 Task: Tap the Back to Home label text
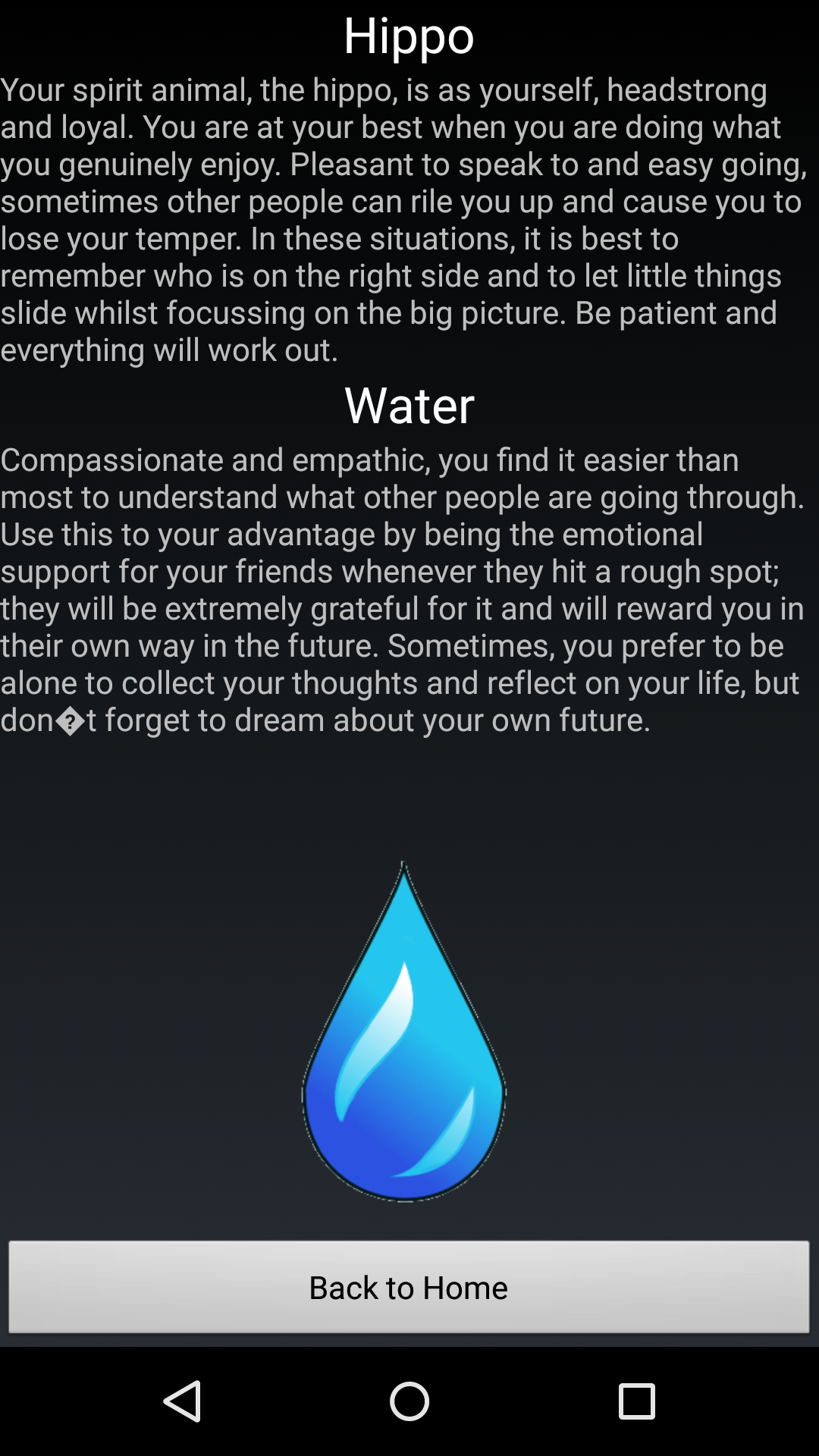pos(409,1287)
